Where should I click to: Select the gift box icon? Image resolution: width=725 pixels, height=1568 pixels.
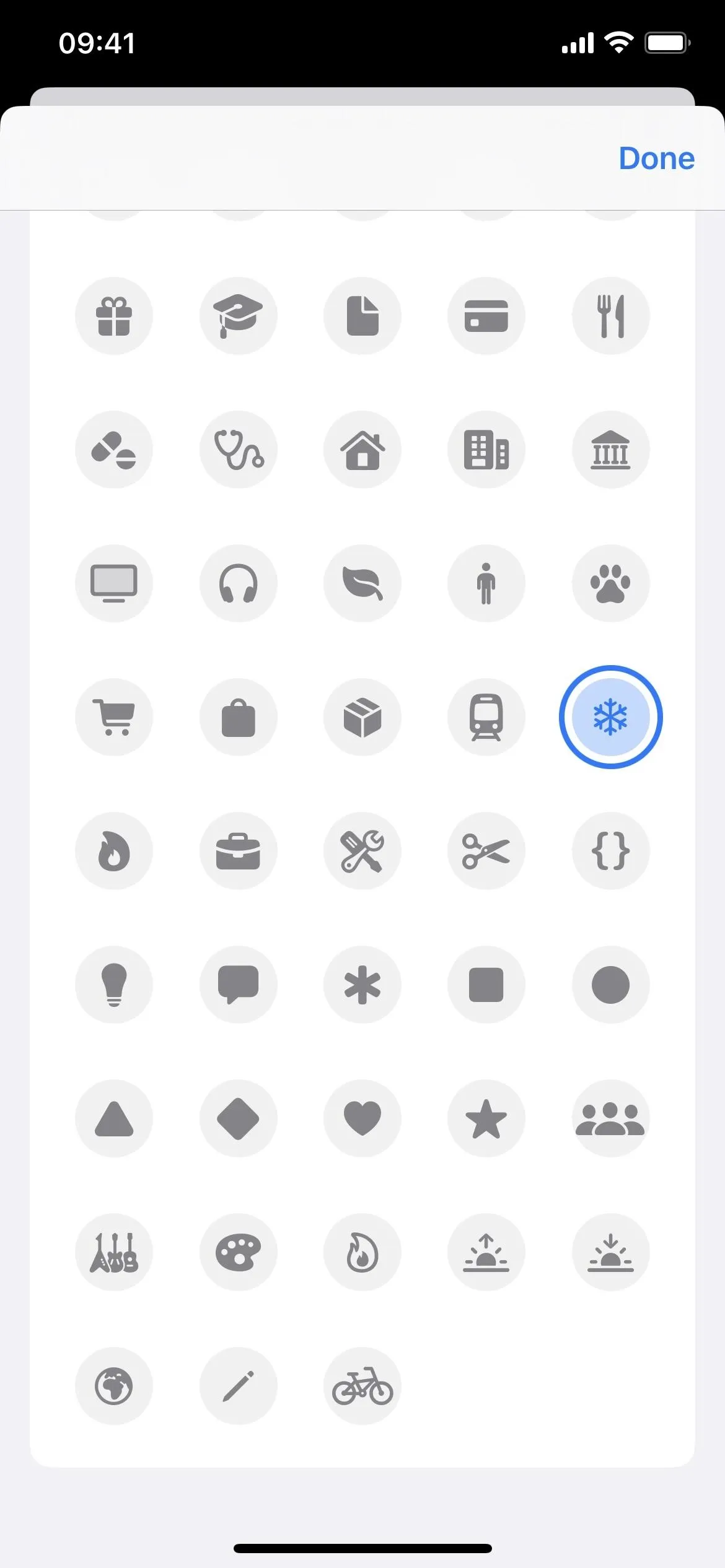[x=114, y=316]
